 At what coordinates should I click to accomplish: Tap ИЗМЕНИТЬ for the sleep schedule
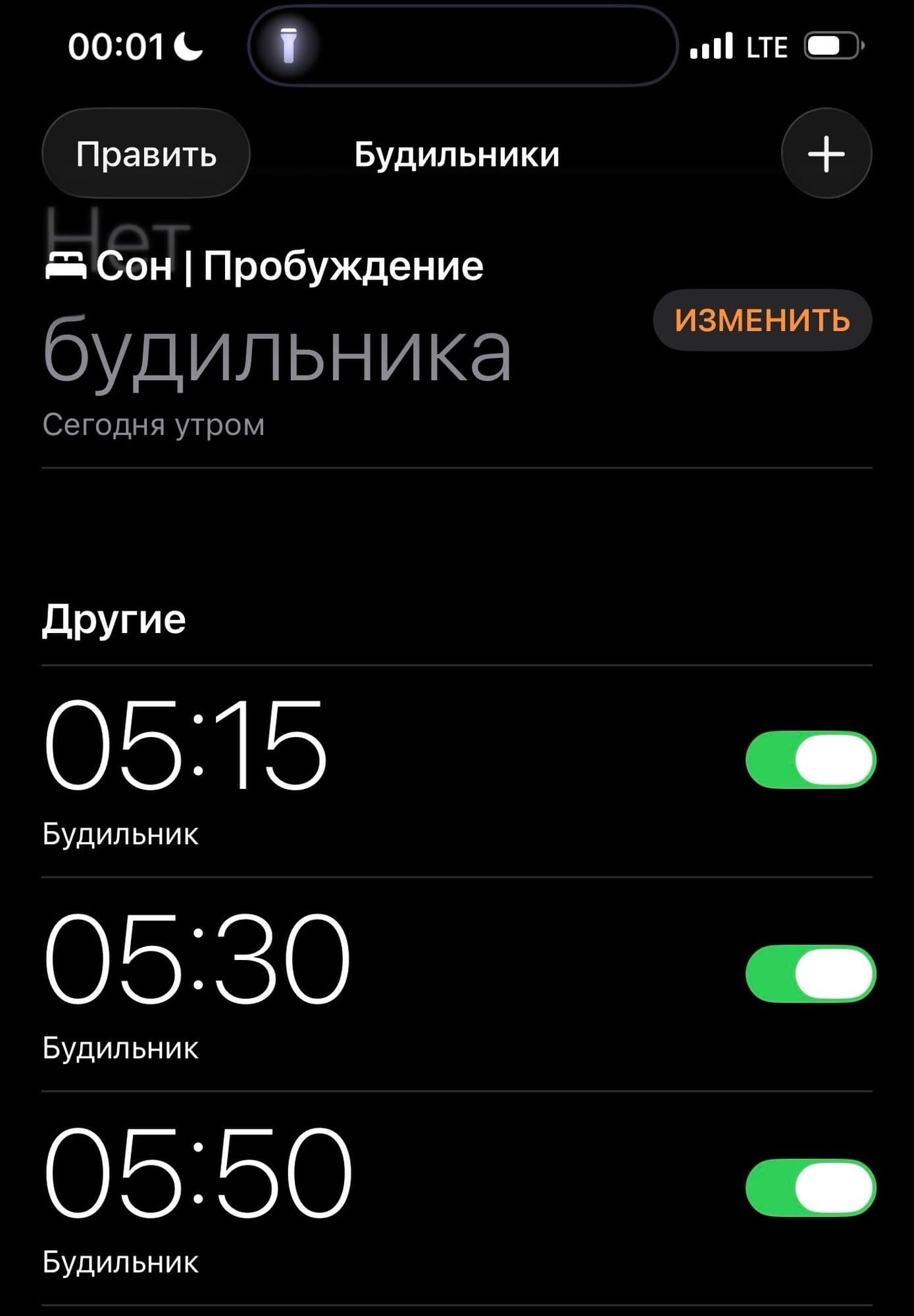[x=762, y=320]
